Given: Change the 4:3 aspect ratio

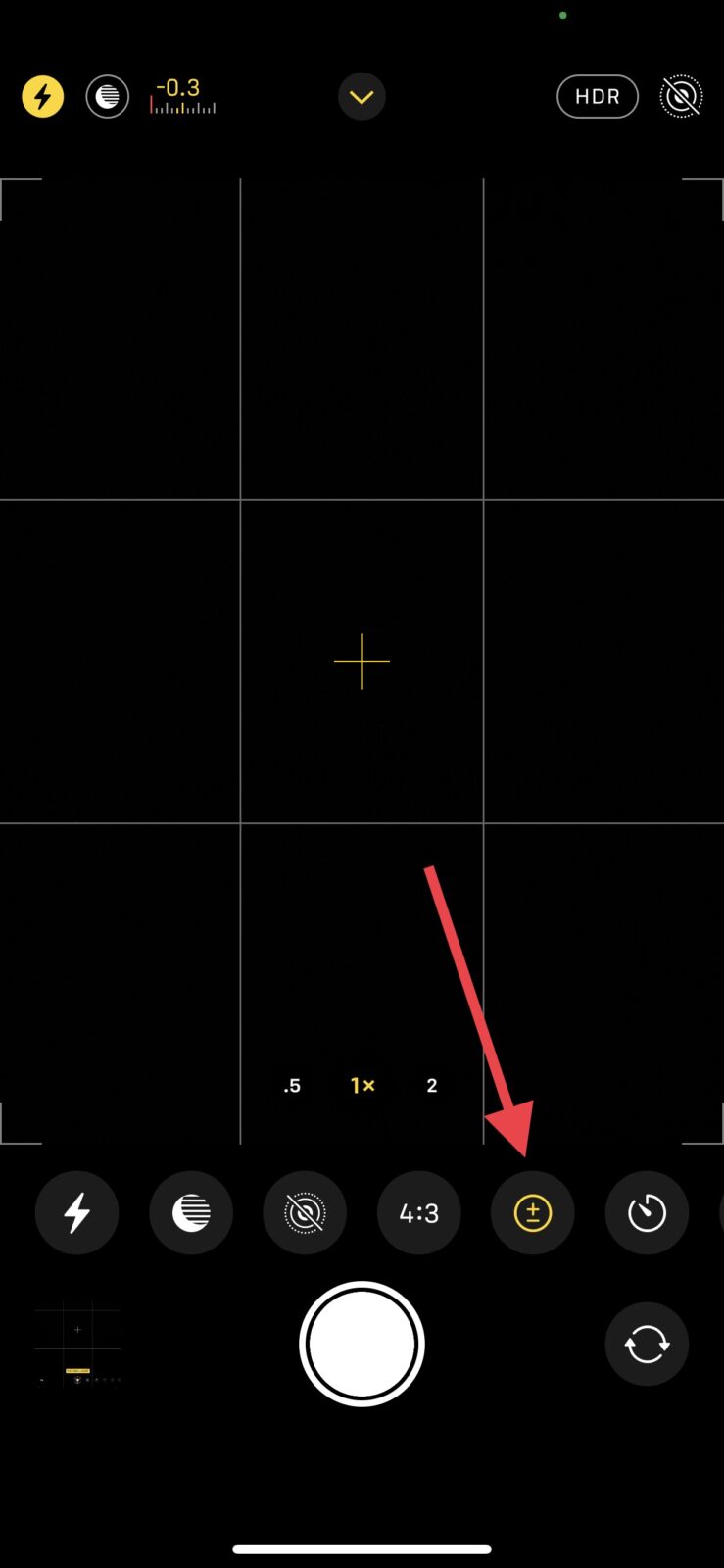Looking at the screenshot, I should pos(418,1213).
